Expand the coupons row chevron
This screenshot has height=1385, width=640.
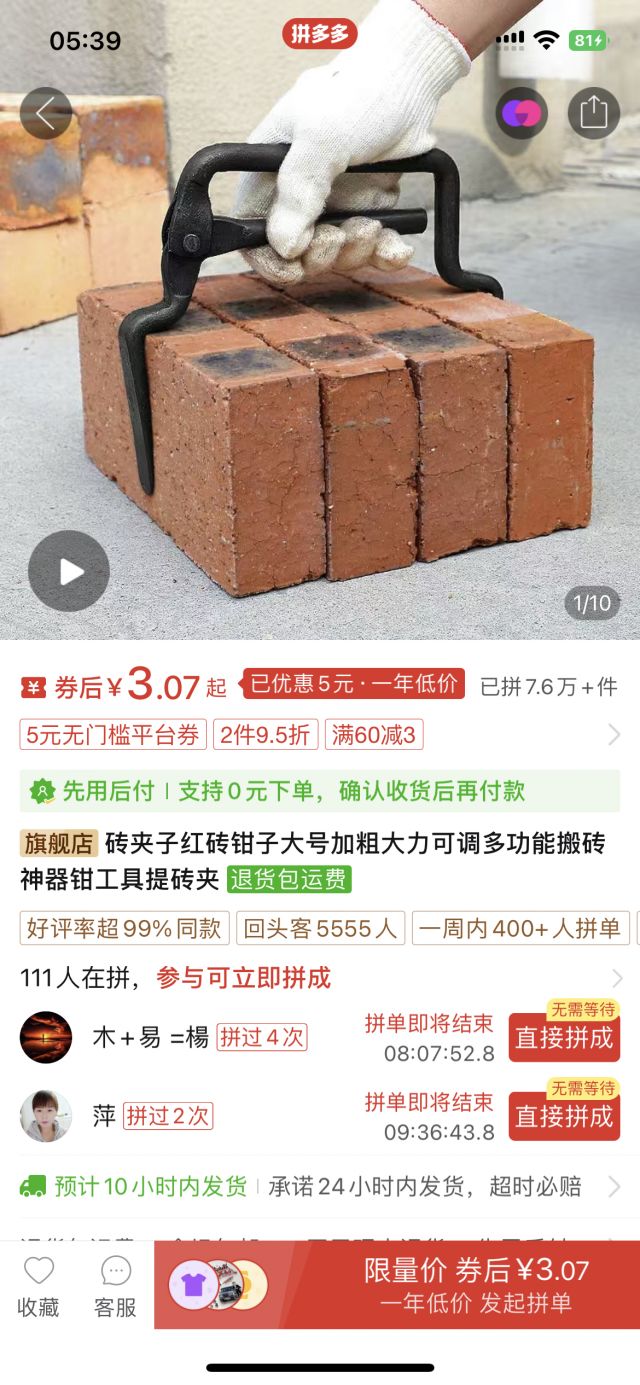(614, 736)
